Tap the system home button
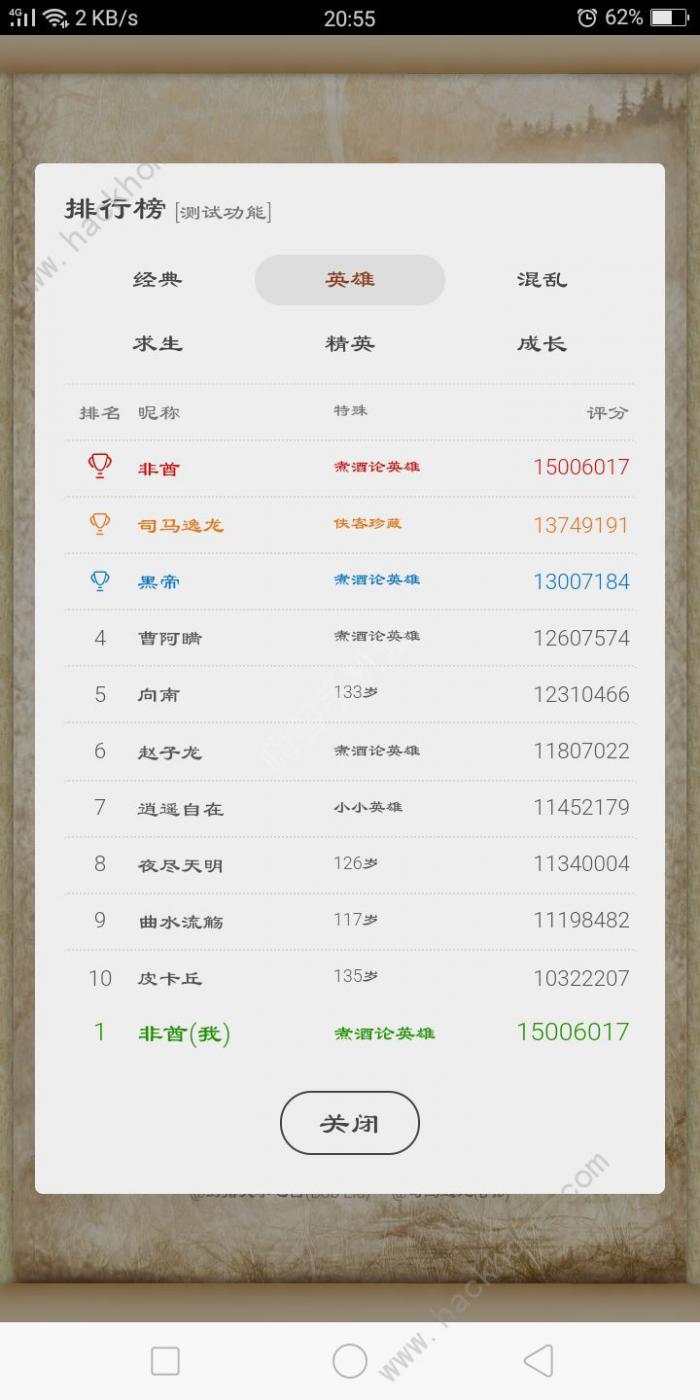Screen dimensions: 700x1400 click(x=350, y=1360)
